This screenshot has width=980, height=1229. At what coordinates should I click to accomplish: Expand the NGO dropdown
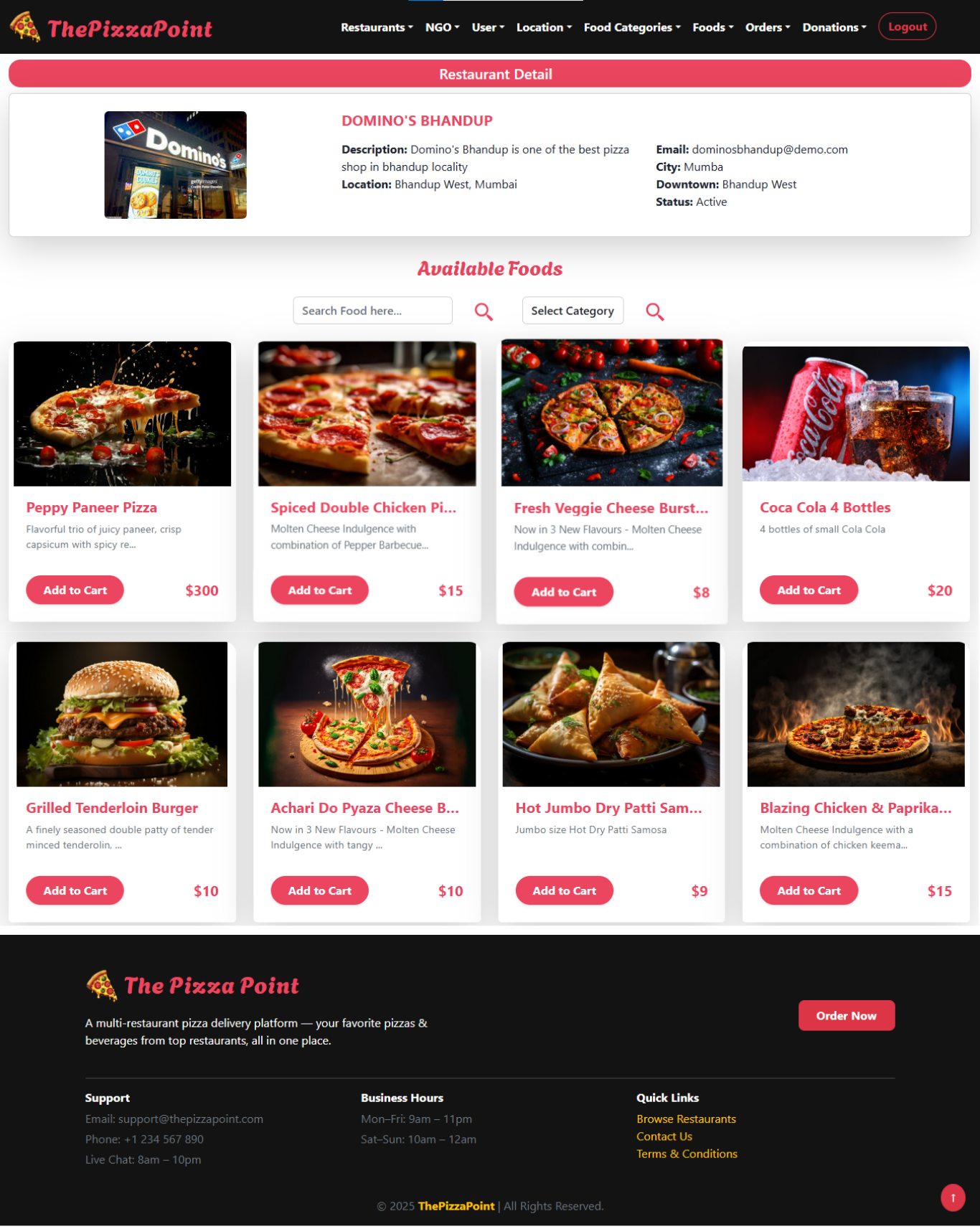(441, 27)
